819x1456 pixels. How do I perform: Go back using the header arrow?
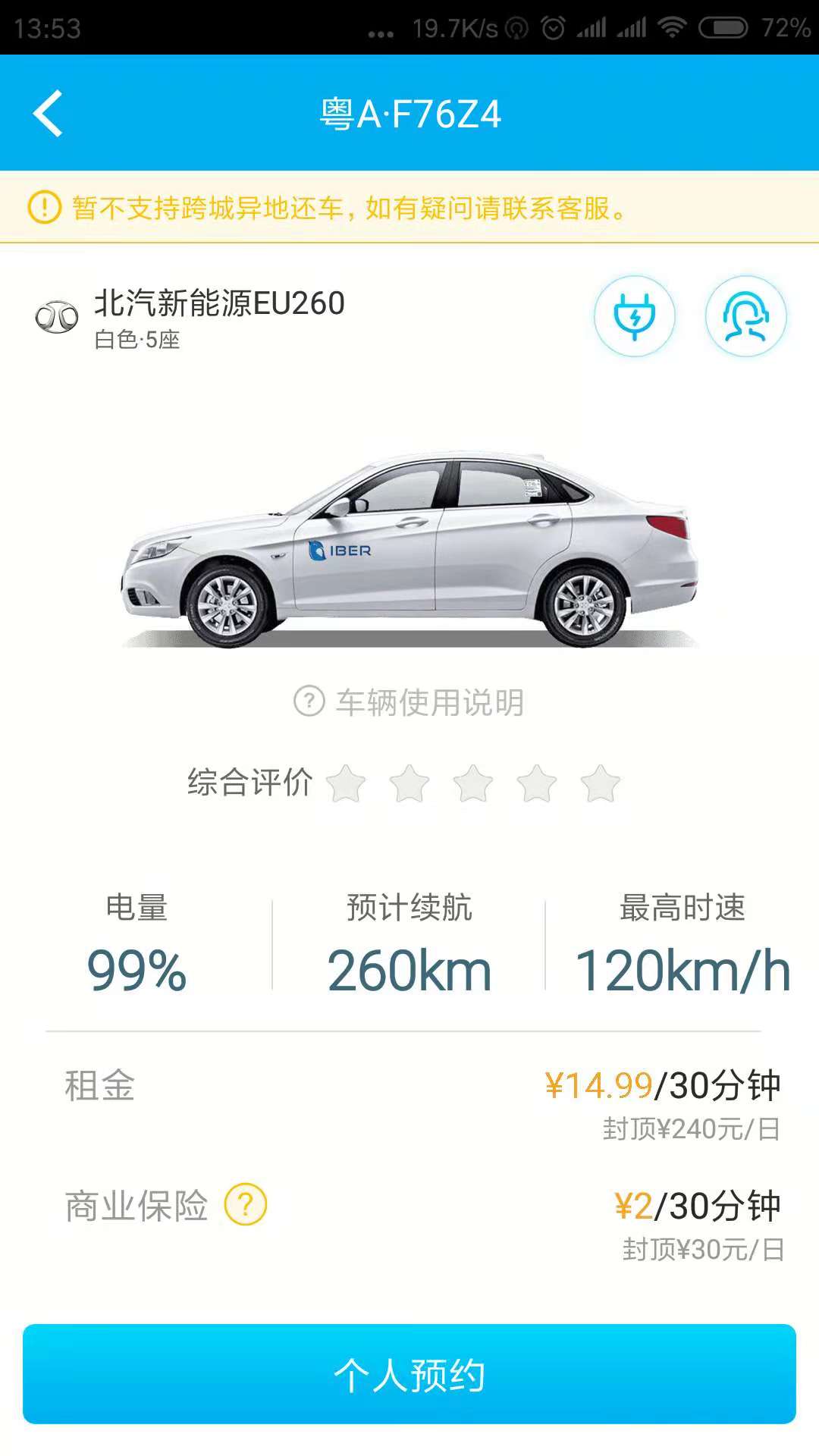48,114
